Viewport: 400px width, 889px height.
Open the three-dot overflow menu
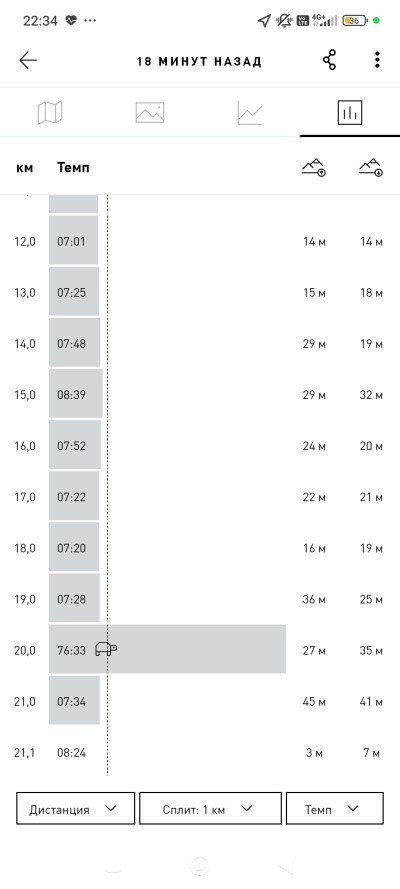point(377,60)
